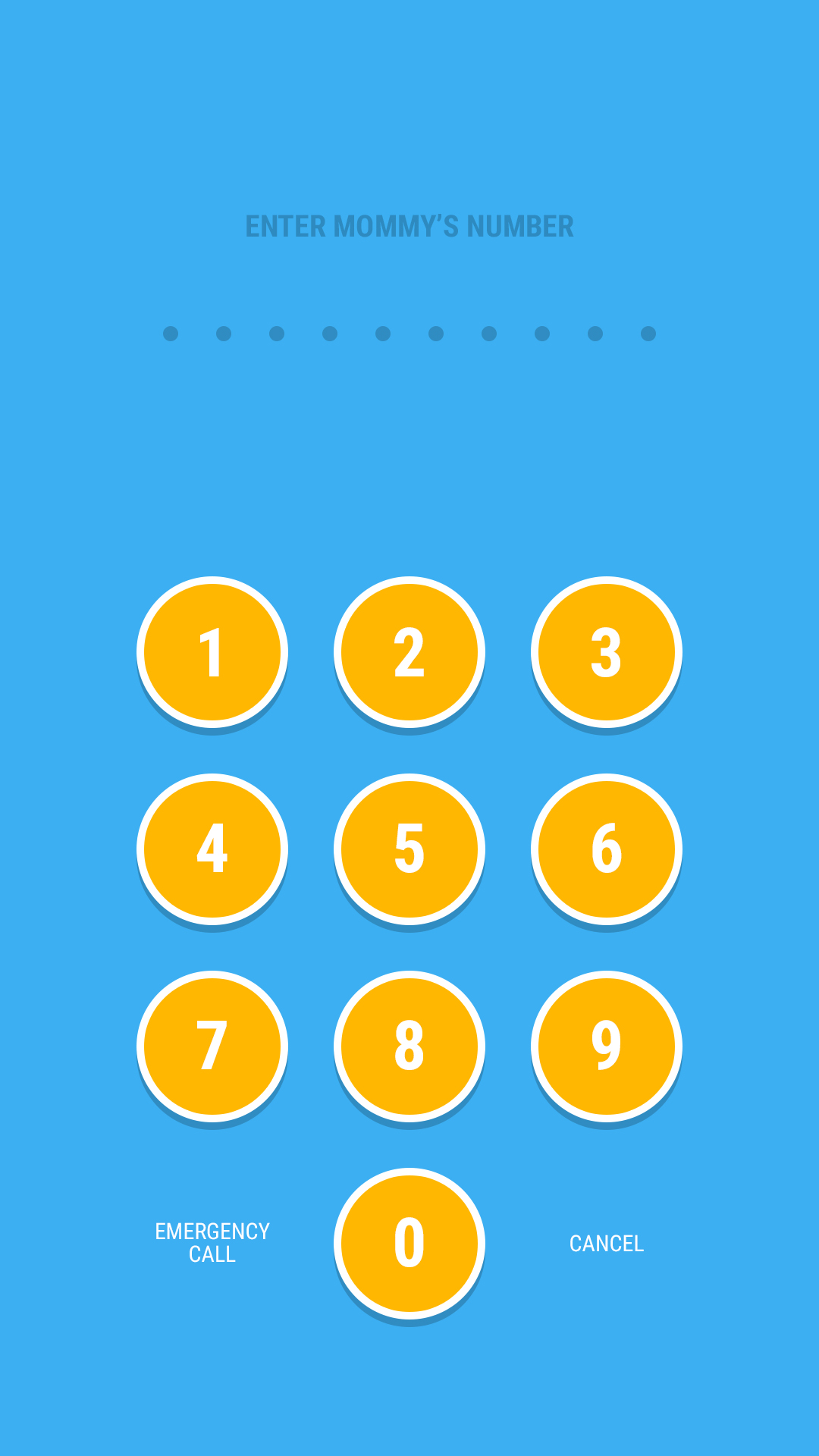Enter digit 5
The height and width of the screenshot is (1456, 819).
(409, 849)
